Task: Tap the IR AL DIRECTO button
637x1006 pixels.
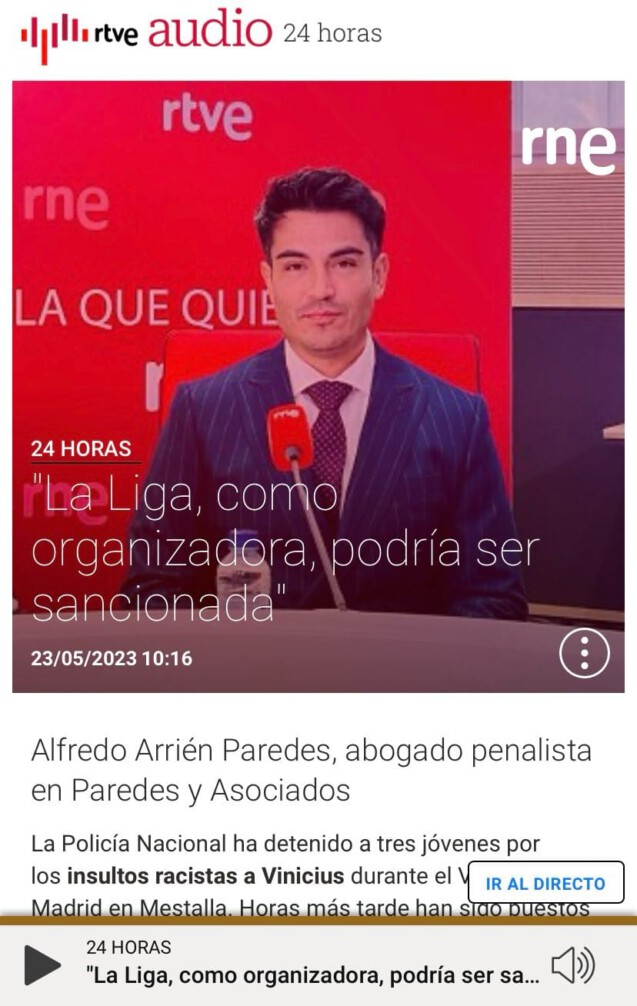Action: 546,883
